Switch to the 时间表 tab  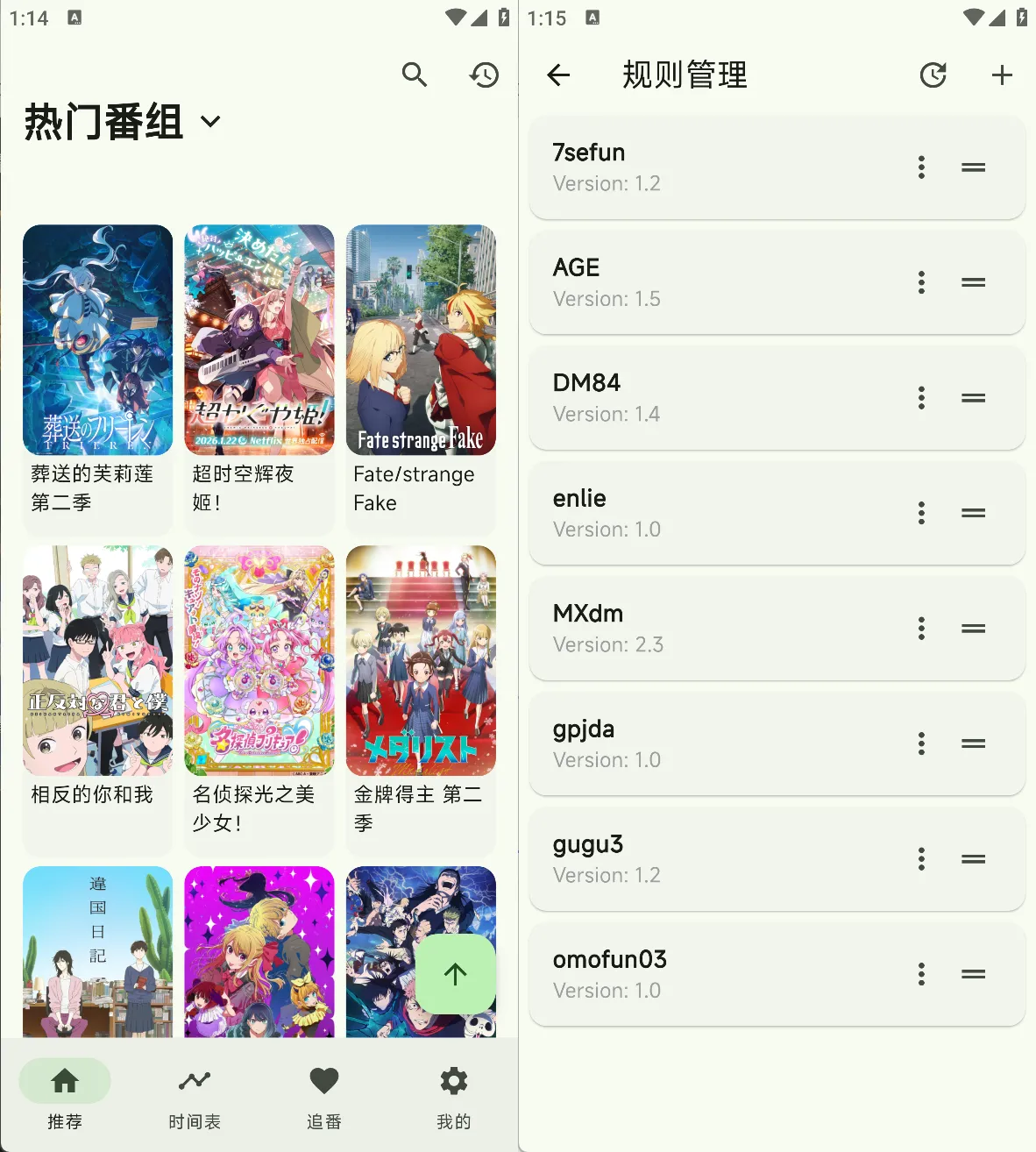pos(194,1093)
